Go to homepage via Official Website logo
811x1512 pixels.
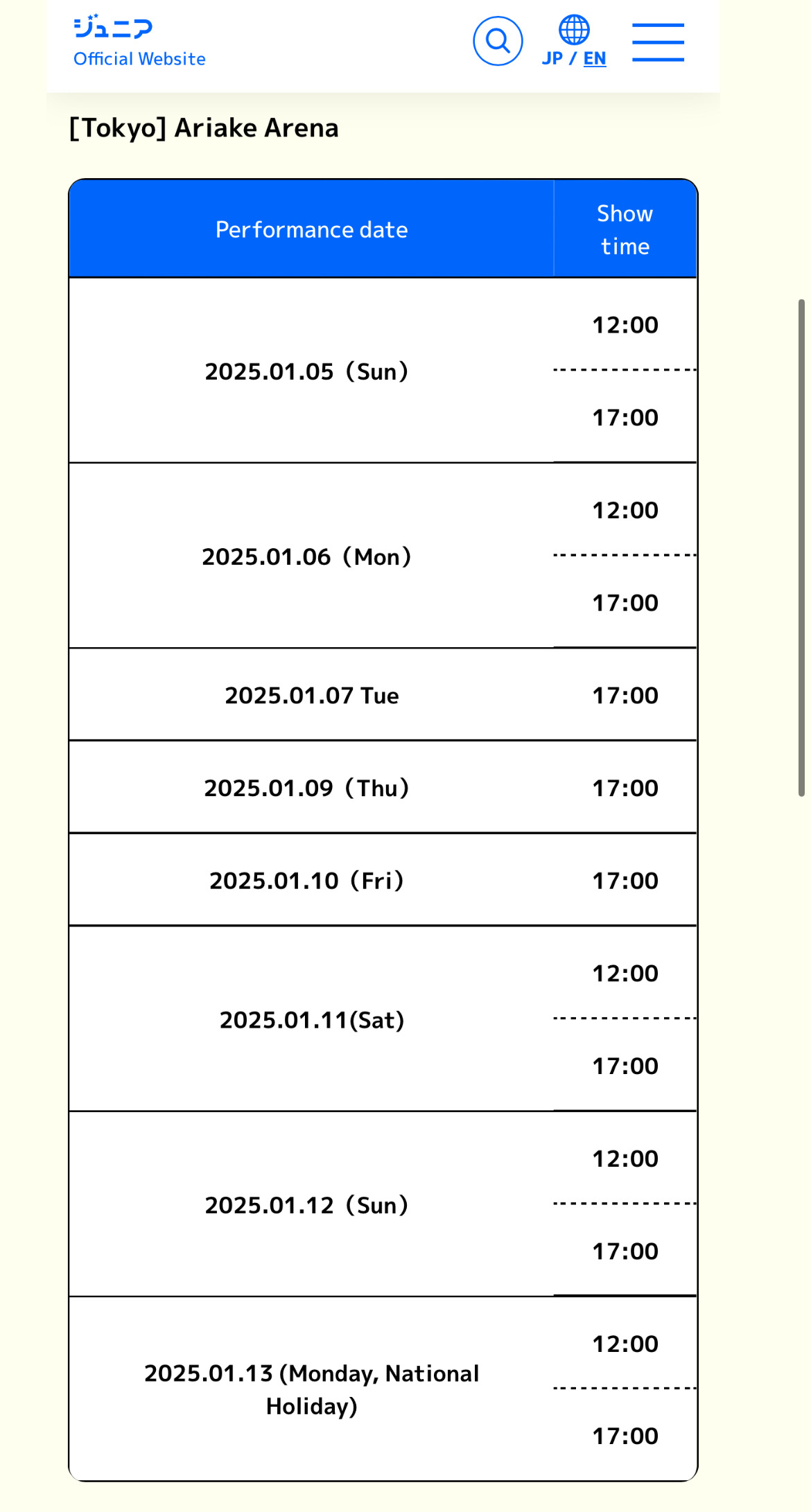point(139,41)
